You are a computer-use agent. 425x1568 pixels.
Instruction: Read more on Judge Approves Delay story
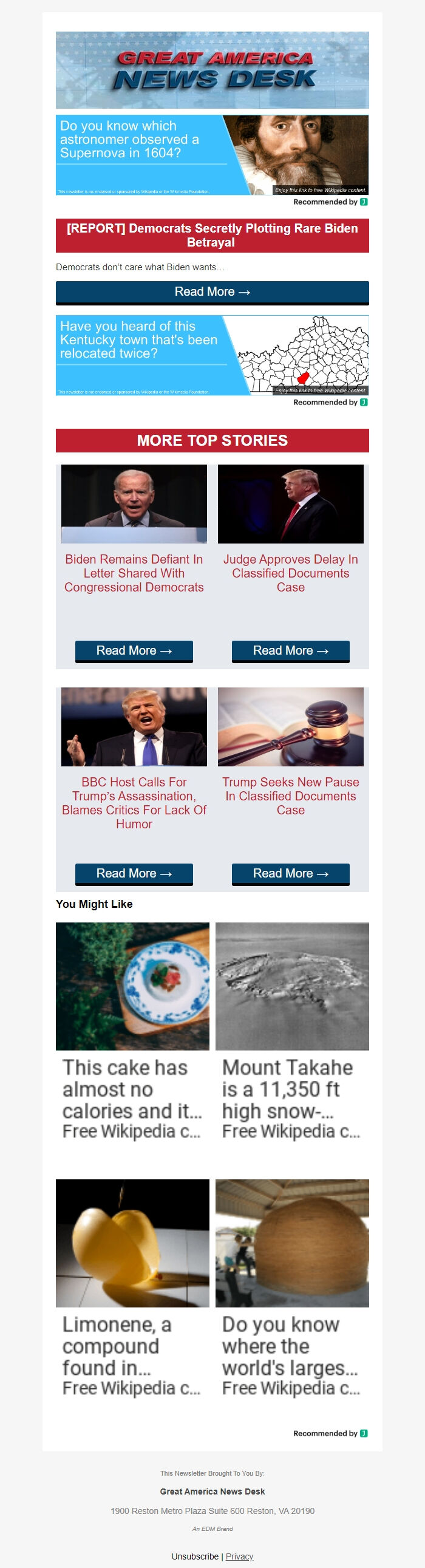point(290,650)
